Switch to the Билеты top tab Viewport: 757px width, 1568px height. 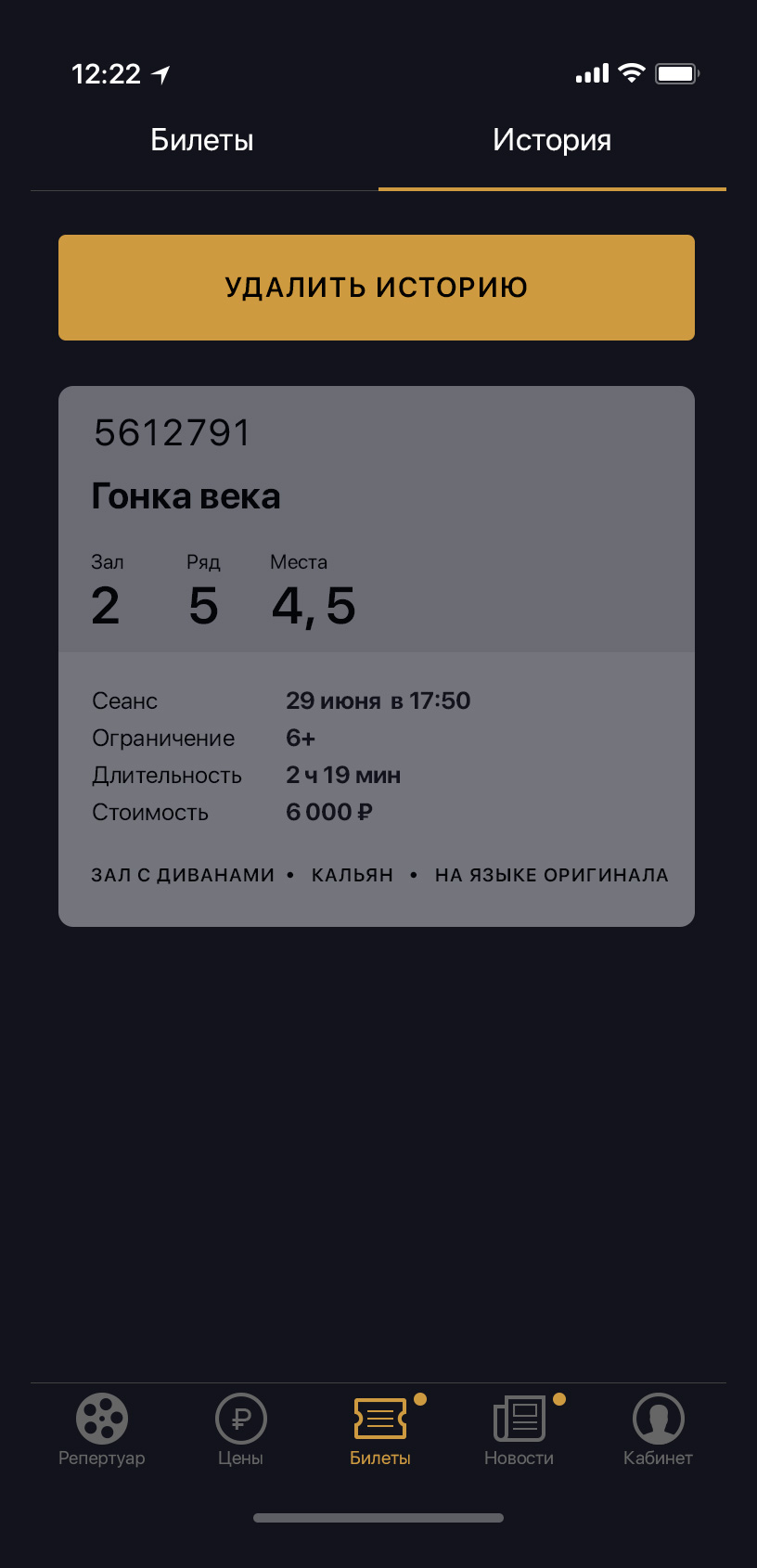point(202,141)
